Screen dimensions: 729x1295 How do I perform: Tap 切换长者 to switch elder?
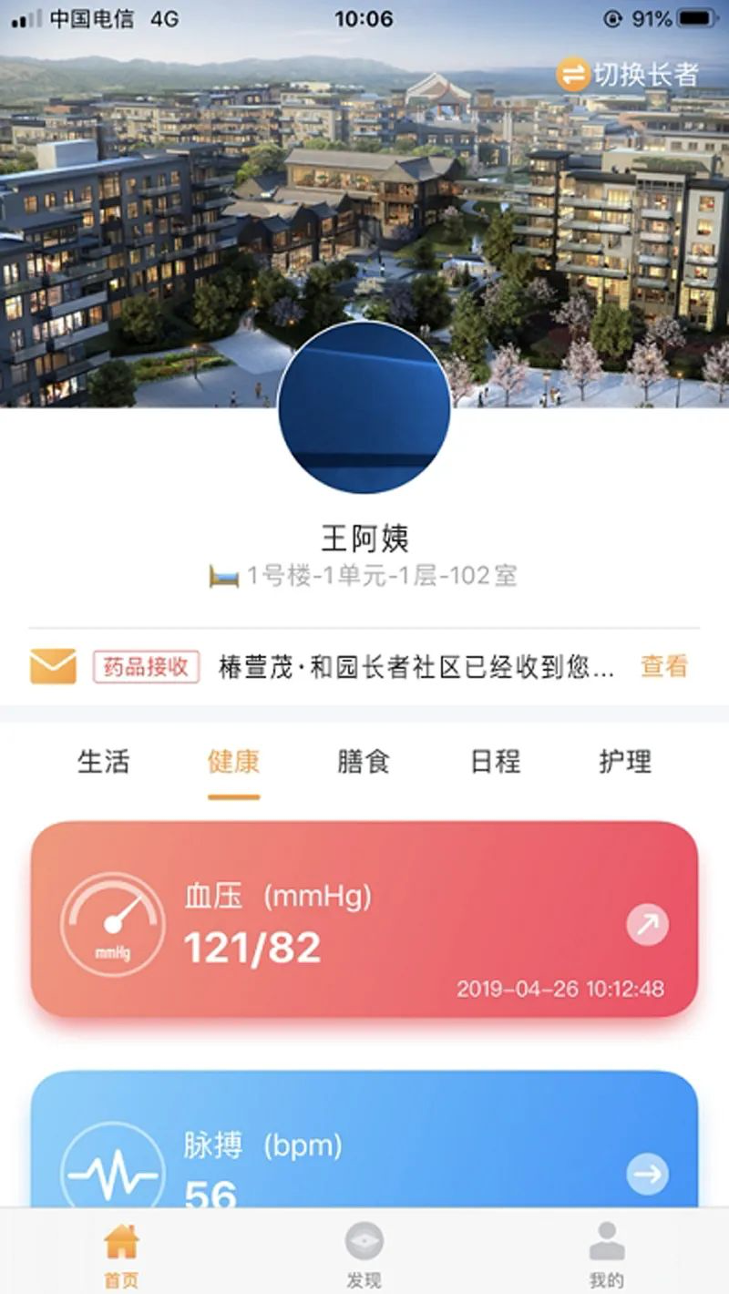pyautogui.click(x=627, y=75)
